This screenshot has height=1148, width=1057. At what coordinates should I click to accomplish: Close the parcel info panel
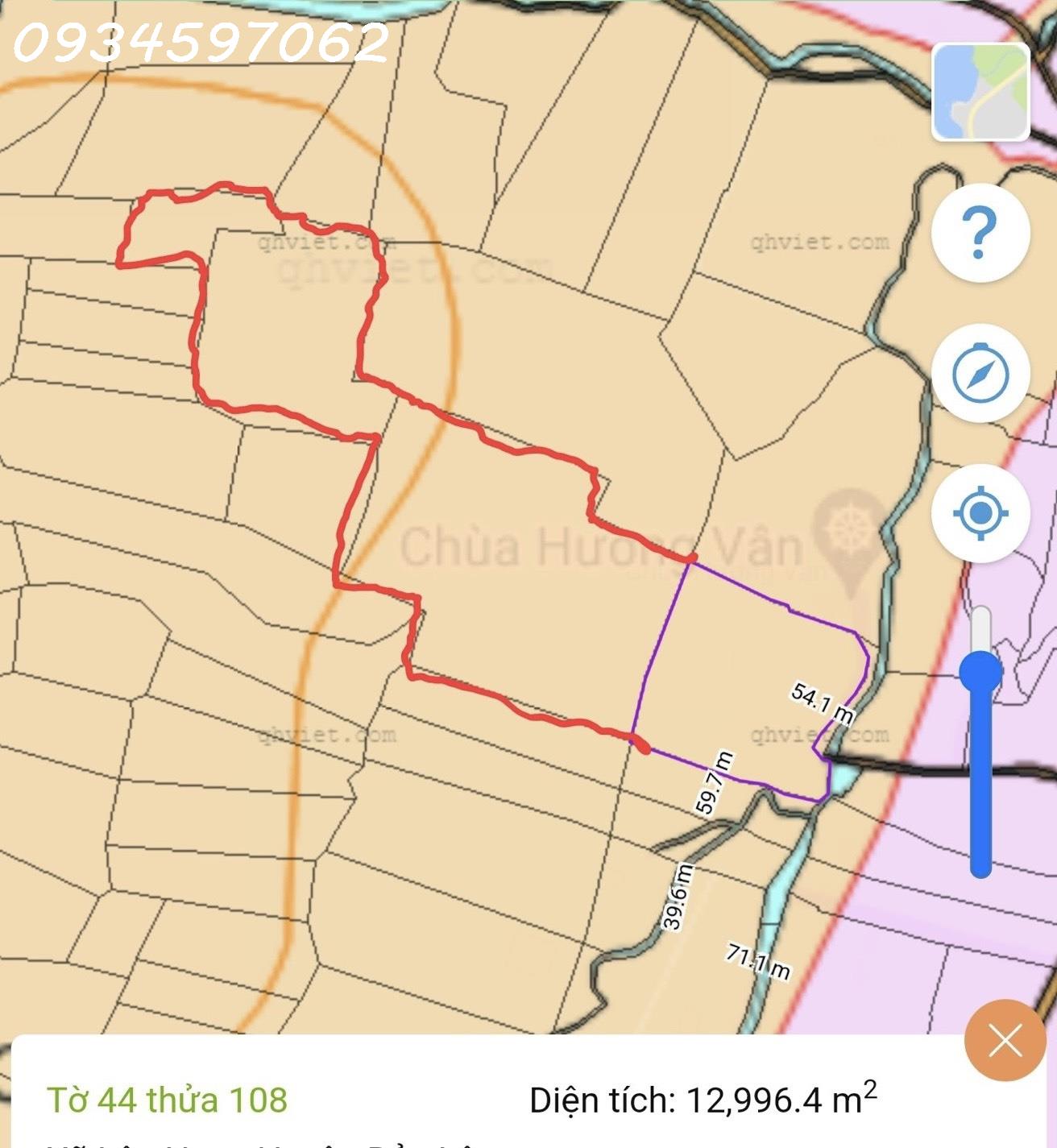pos(1005,1041)
